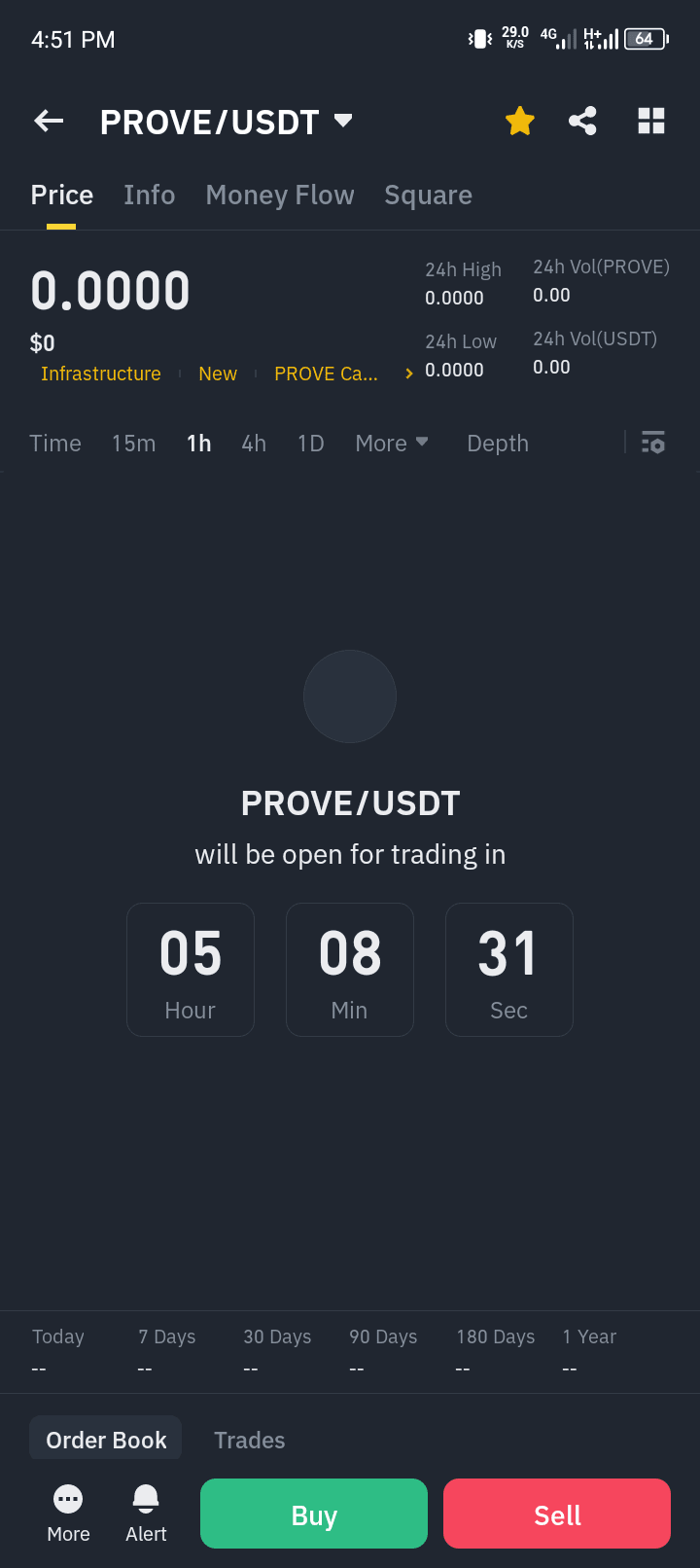Open the More options at bottom
Screen dimensions: 700x1568
68,1514
